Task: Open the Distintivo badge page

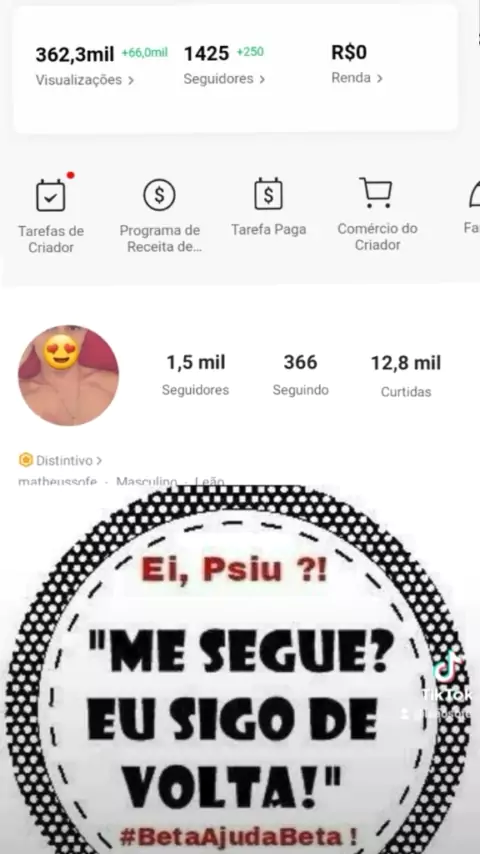Action: 60,461
